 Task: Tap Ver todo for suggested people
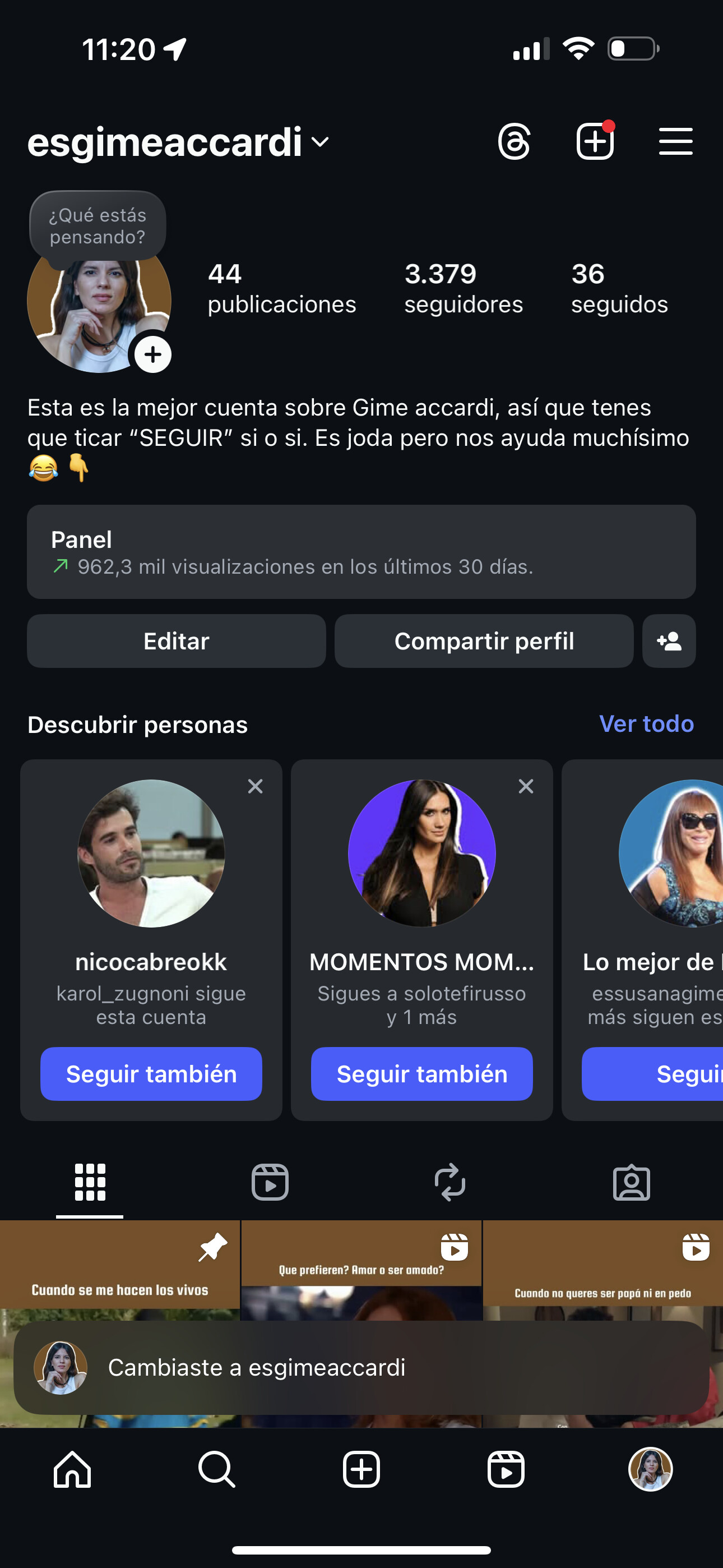[x=646, y=724]
